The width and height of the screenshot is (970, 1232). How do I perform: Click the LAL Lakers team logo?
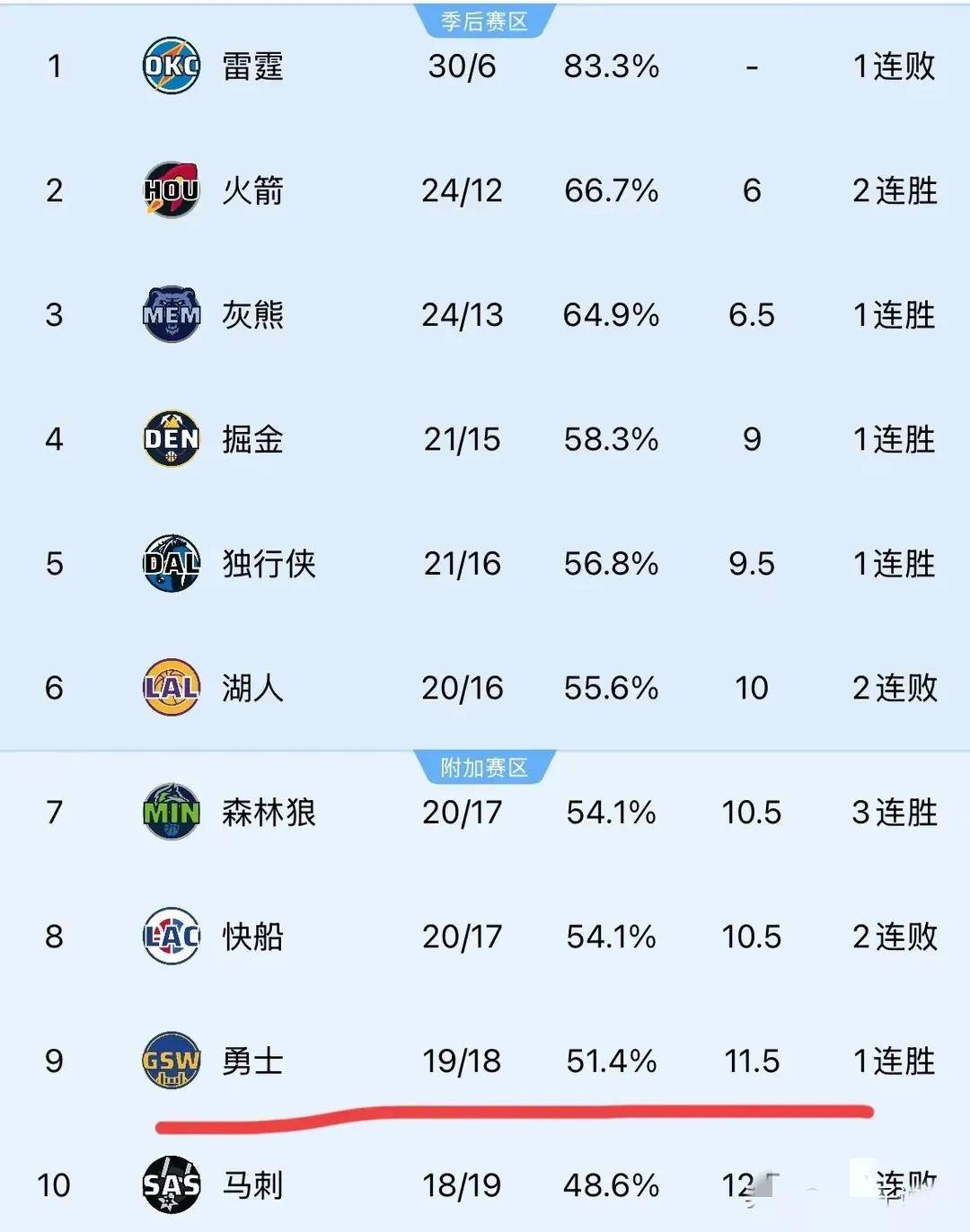click(171, 689)
